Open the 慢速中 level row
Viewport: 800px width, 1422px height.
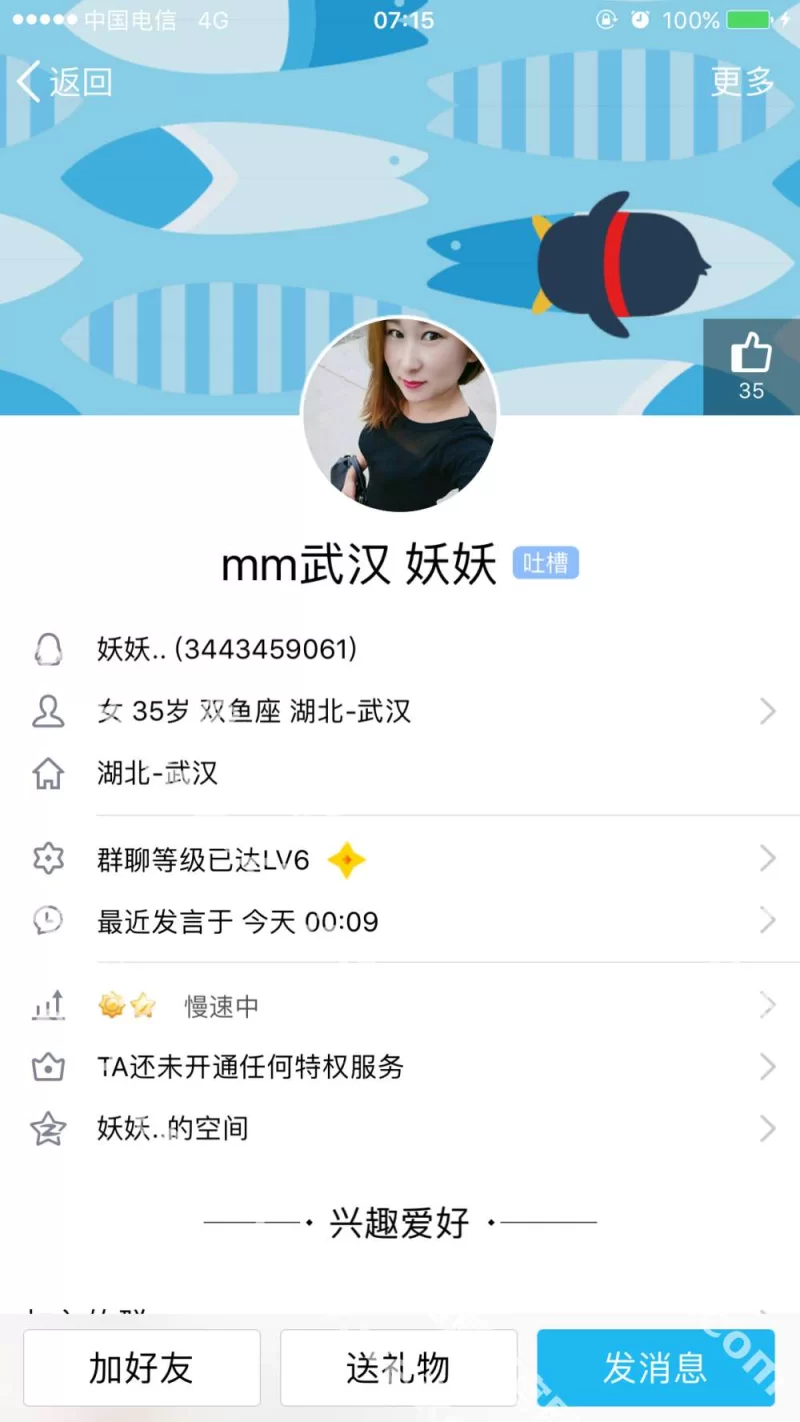(x=400, y=1006)
